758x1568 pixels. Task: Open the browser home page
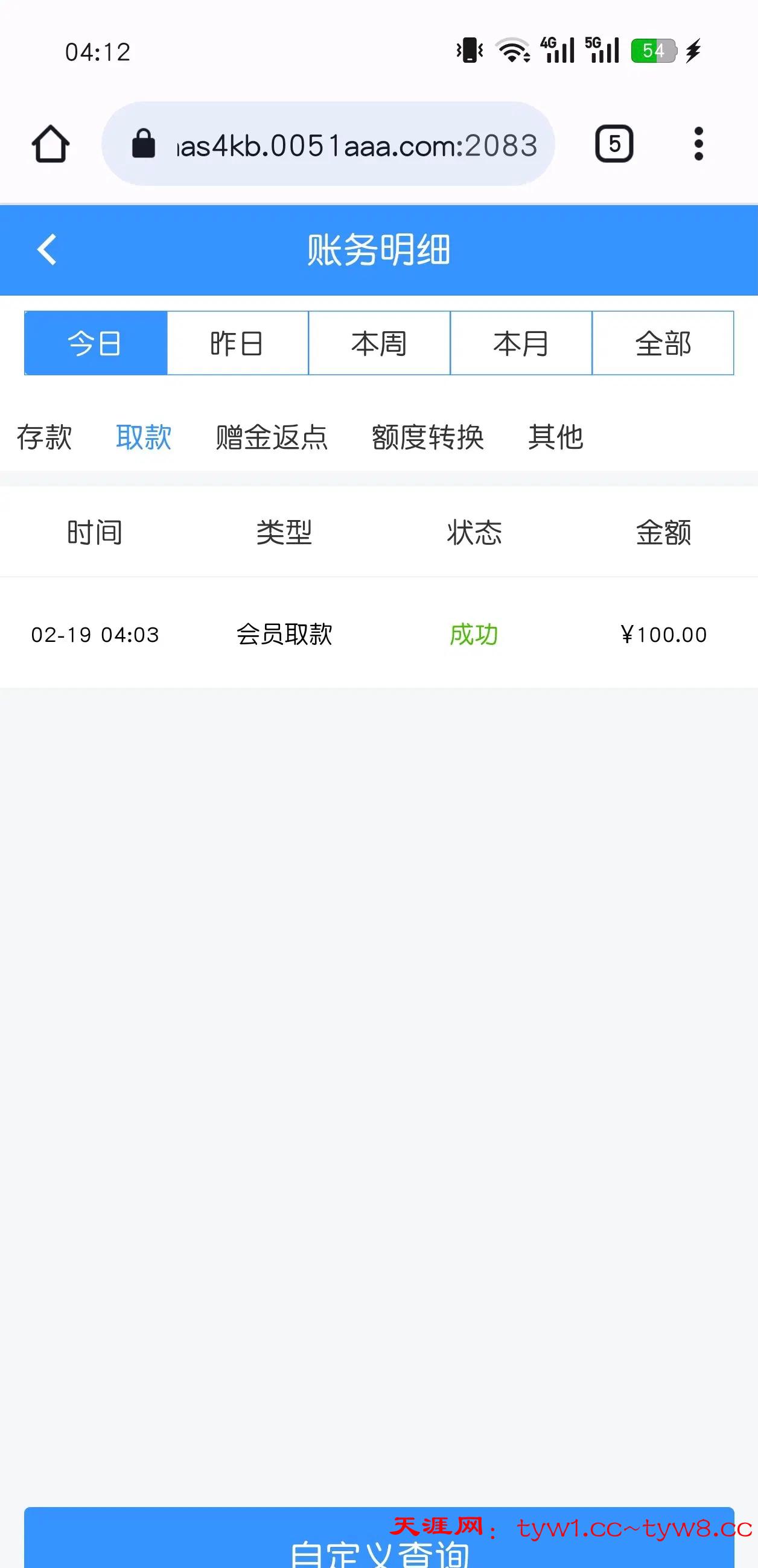[x=51, y=144]
